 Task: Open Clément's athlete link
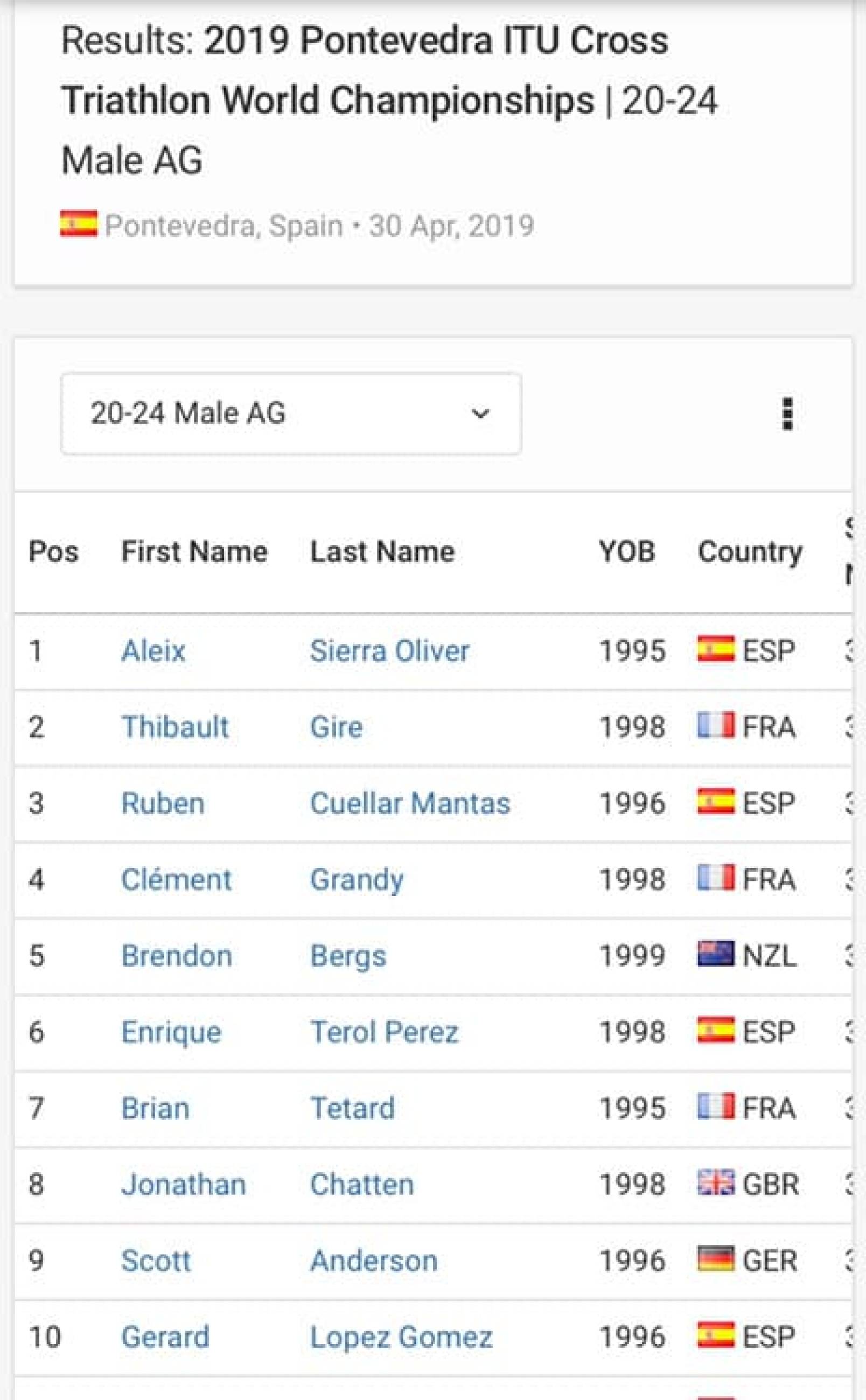pos(177,879)
